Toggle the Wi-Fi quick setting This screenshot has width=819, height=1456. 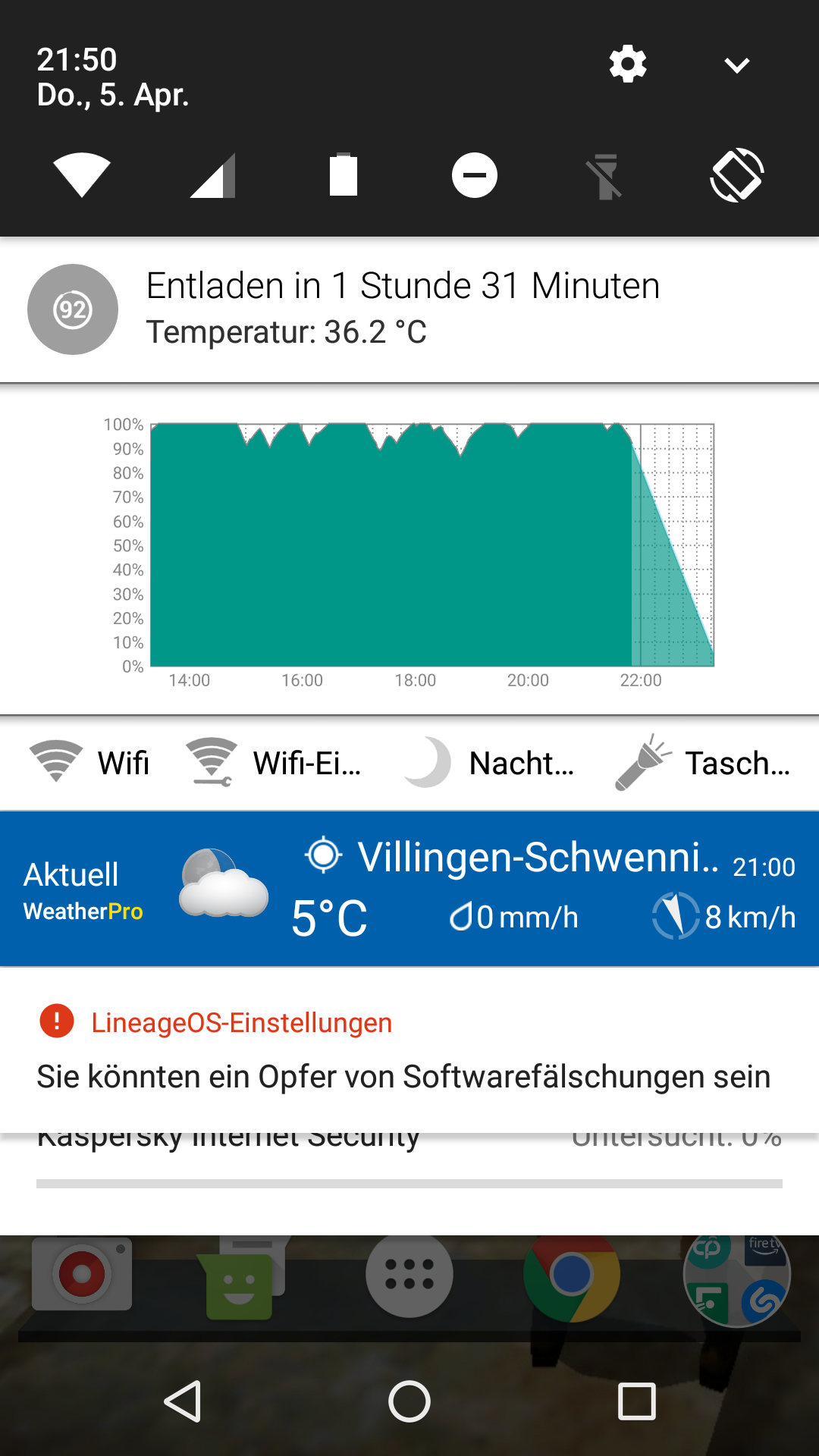pyautogui.click(x=82, y=175)
